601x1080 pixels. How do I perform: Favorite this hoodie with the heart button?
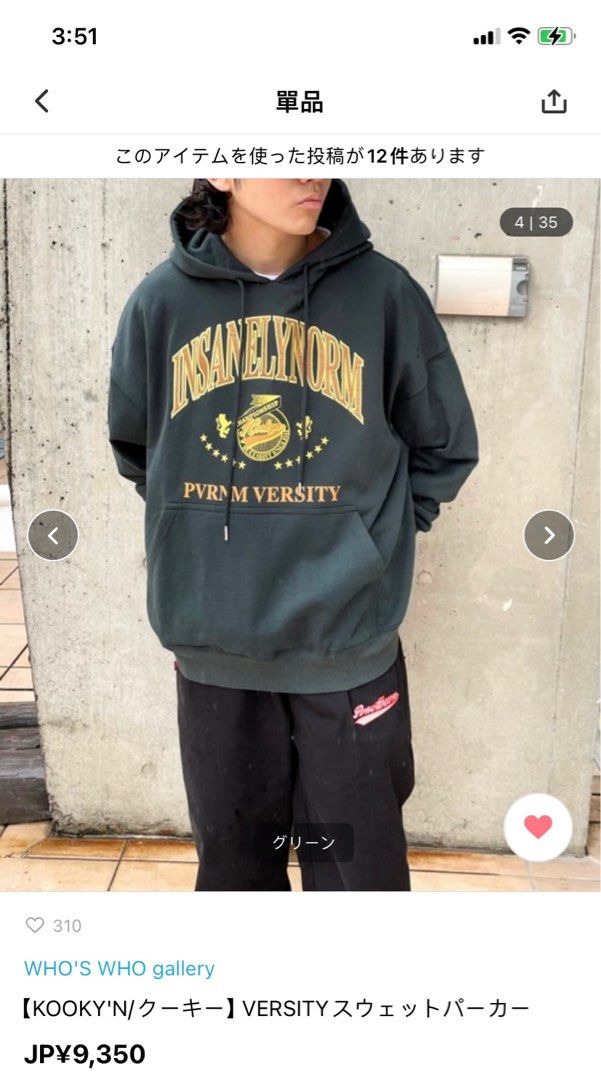click(538, 827)
